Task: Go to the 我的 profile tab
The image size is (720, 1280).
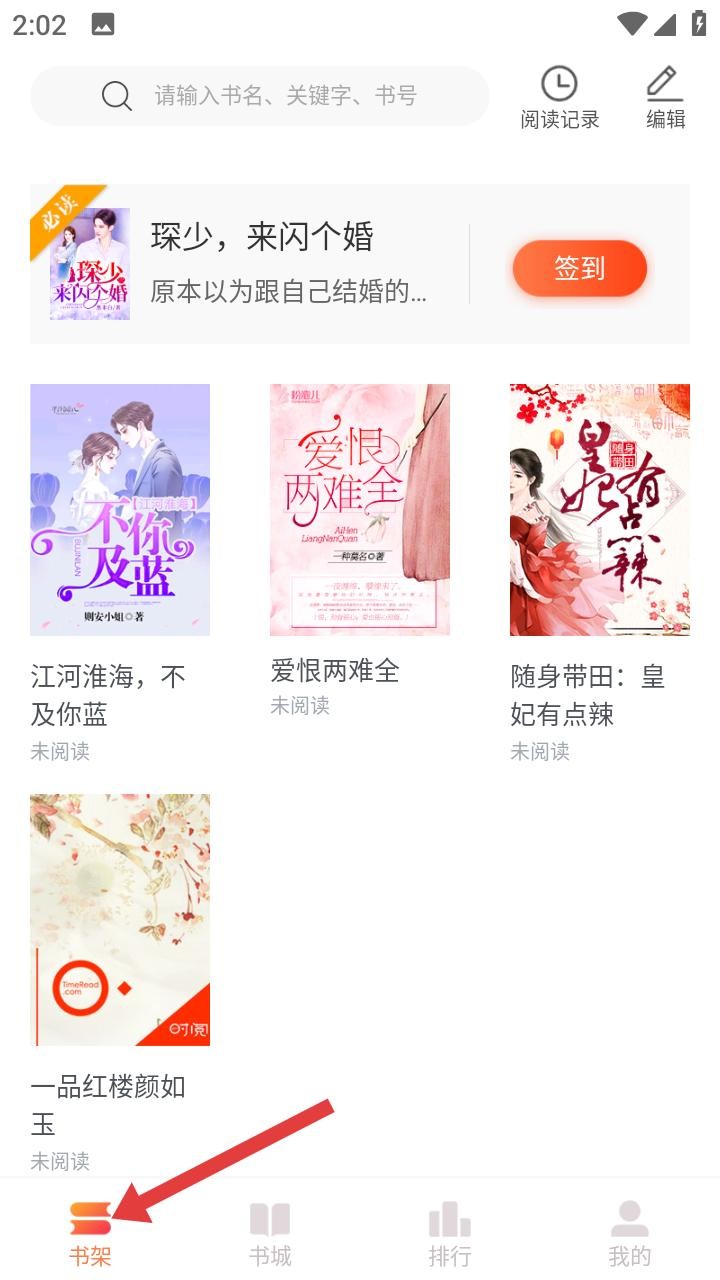Action: (x=630, y=1233)
